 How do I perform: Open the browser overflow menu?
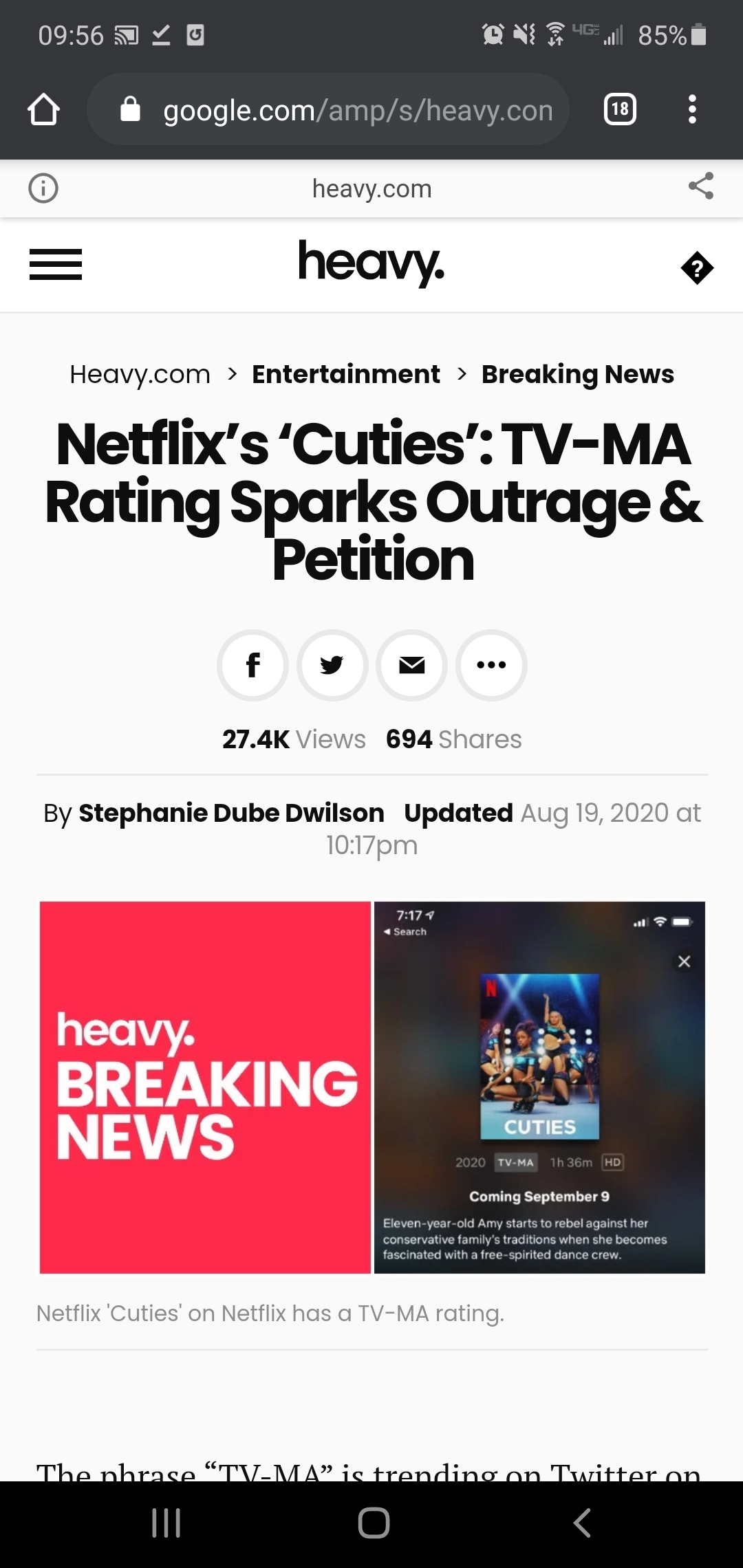tap(692, 109)
